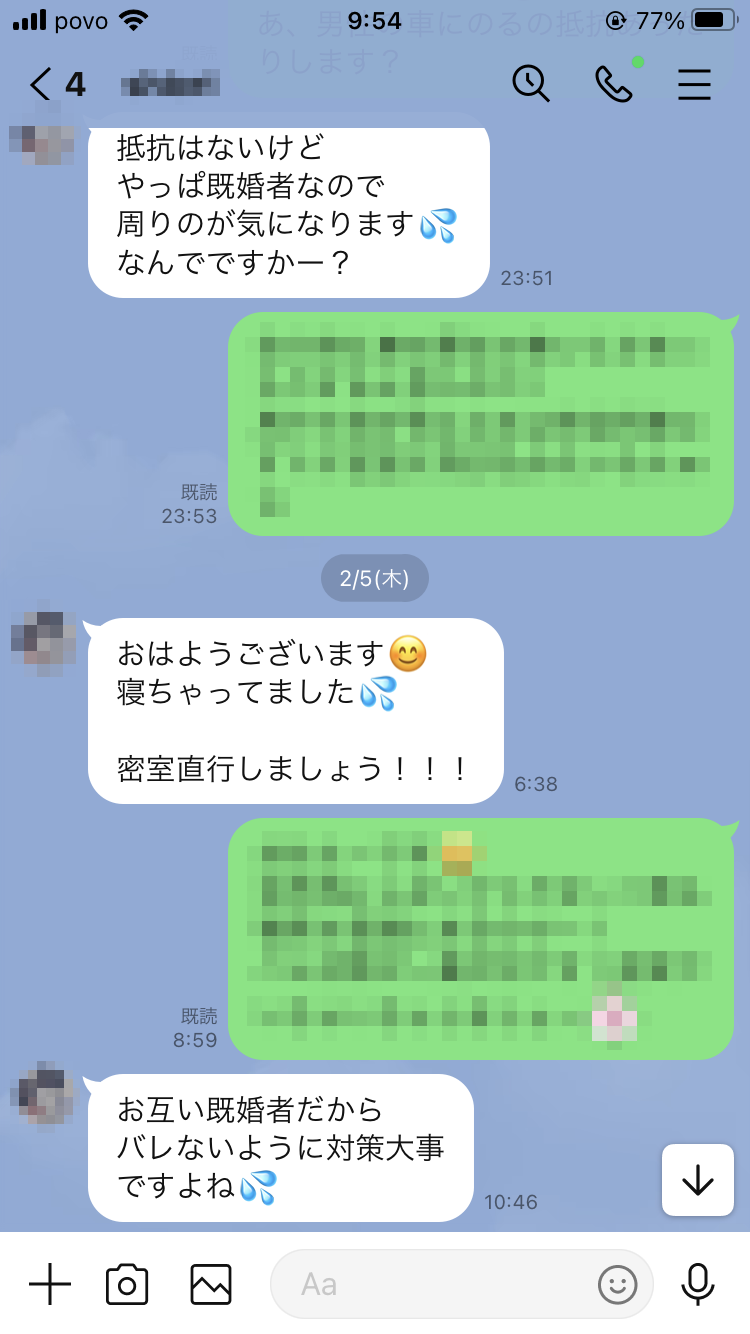Launch the camera from the chat bar
This screenshot has height=1334, width=750.
click(x=127, y=1283)
